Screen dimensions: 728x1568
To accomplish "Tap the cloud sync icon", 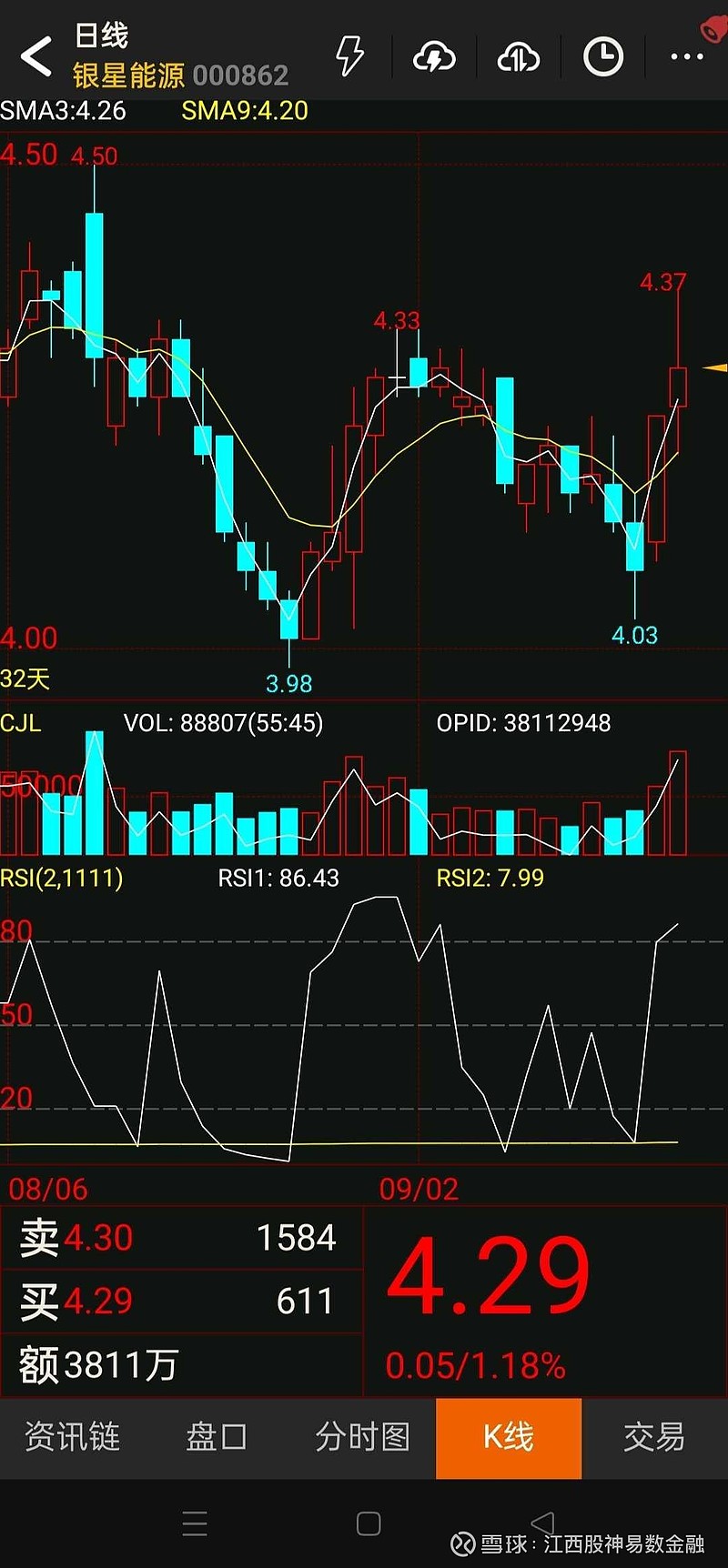I will [517, 57].
